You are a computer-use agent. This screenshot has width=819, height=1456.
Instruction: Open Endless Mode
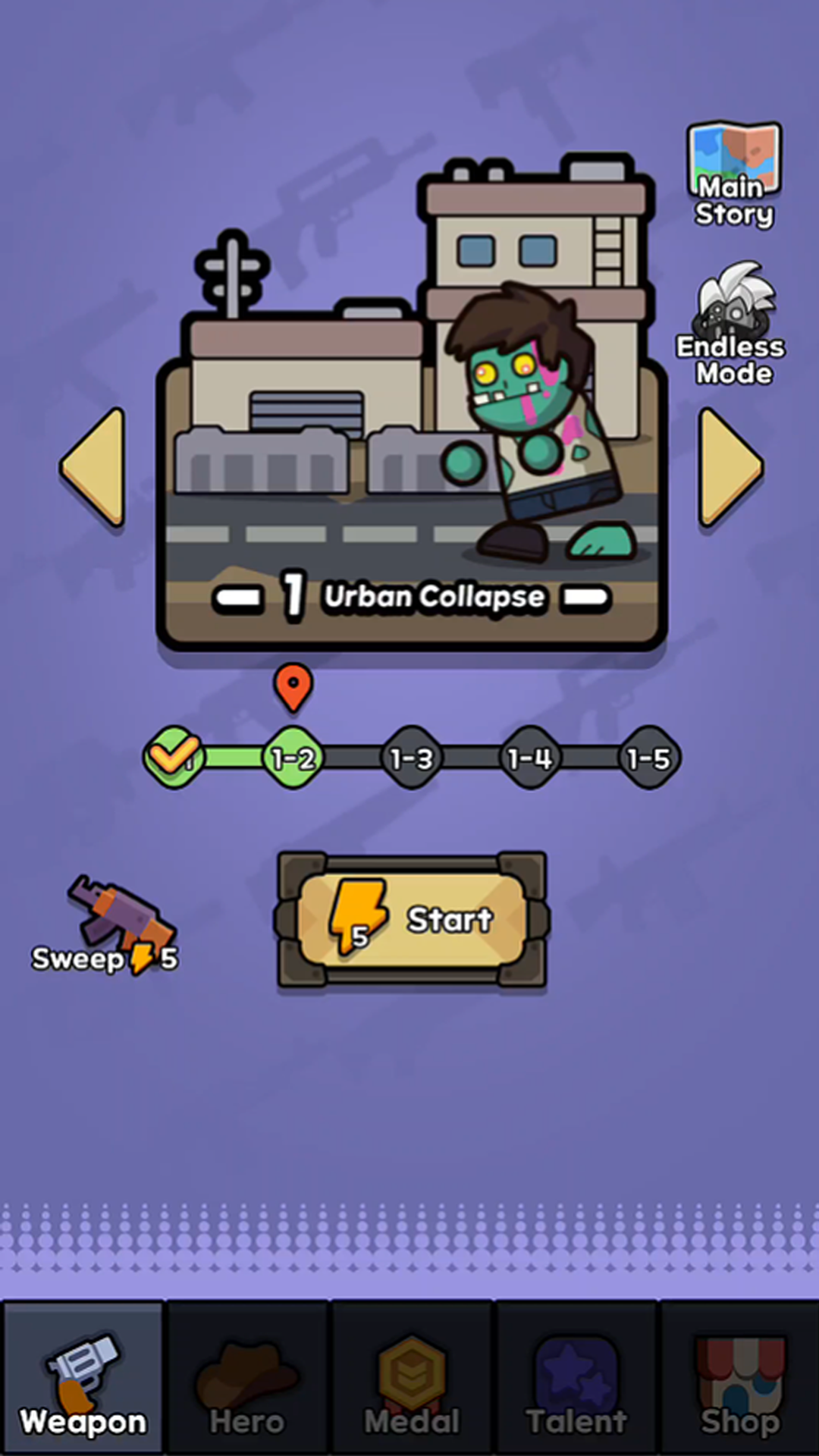[731, 325]
